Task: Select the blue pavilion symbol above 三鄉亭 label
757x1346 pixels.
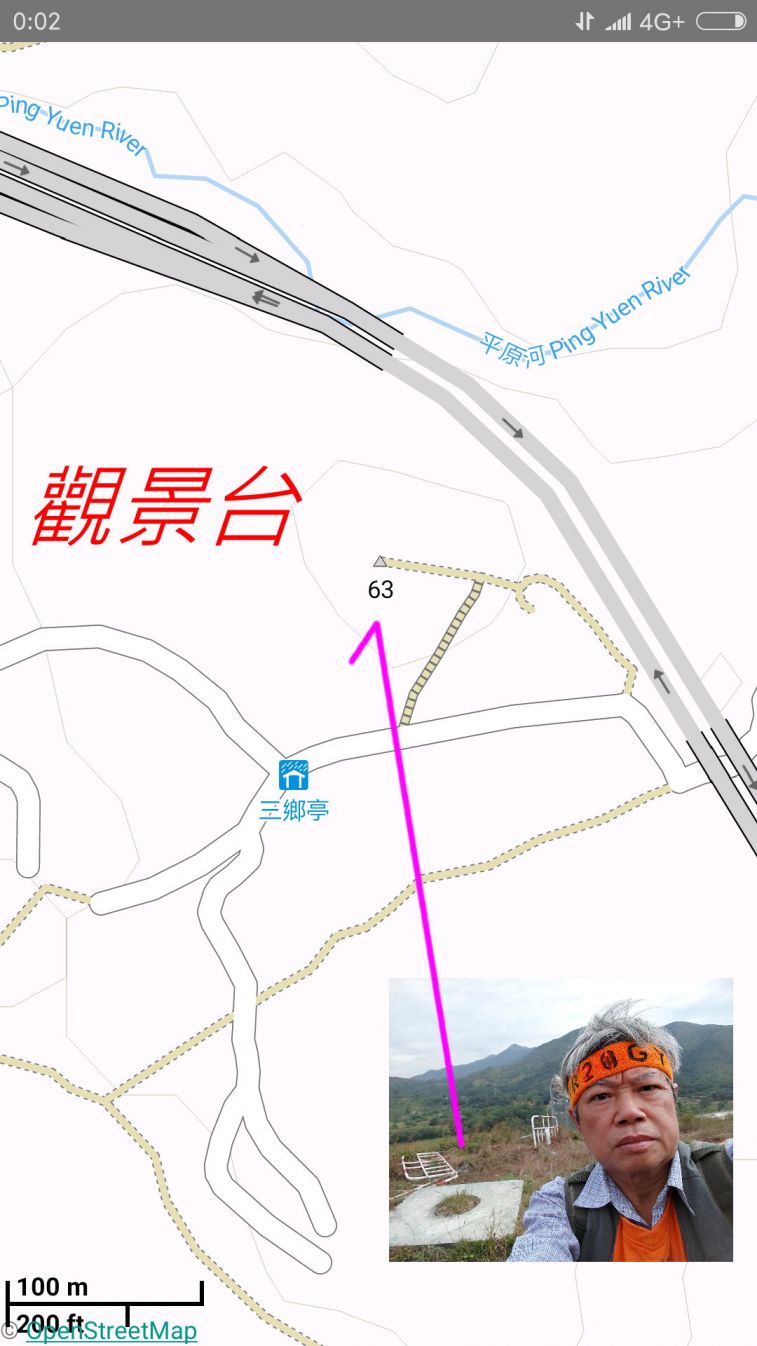Action: 294,775
